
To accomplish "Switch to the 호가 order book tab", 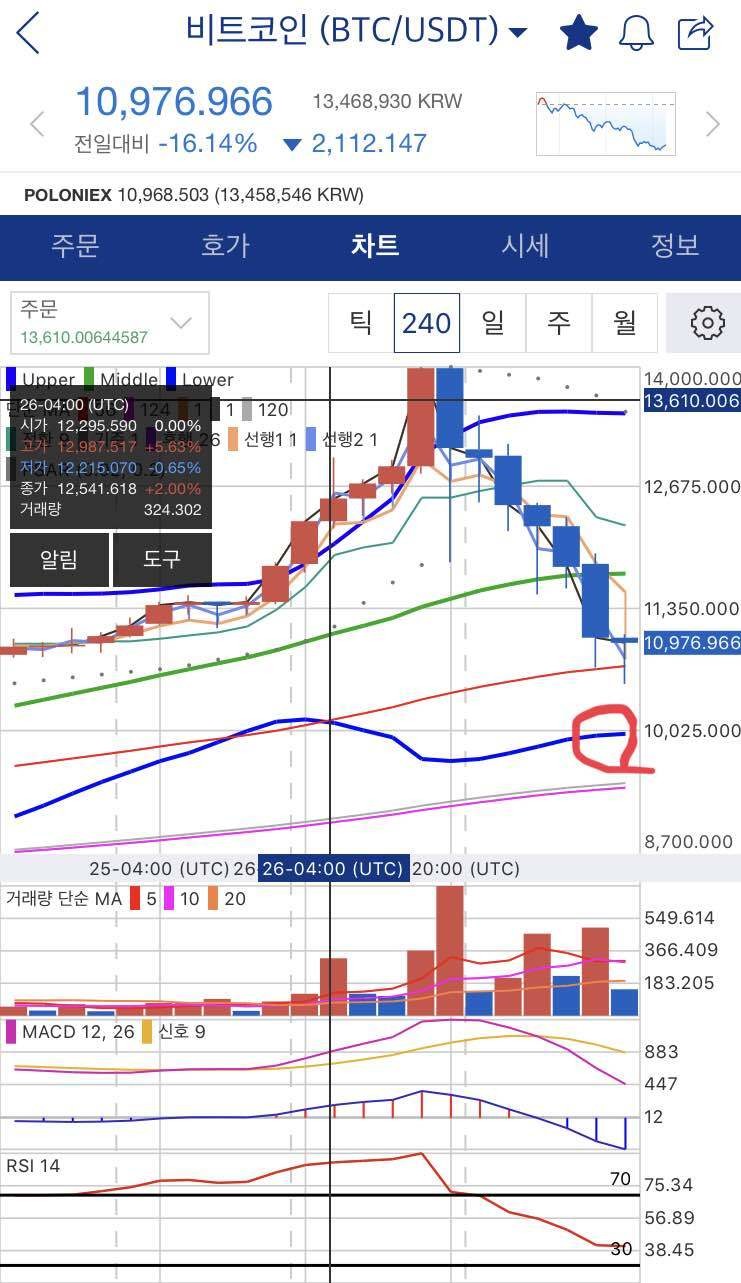I will [224, 247].
